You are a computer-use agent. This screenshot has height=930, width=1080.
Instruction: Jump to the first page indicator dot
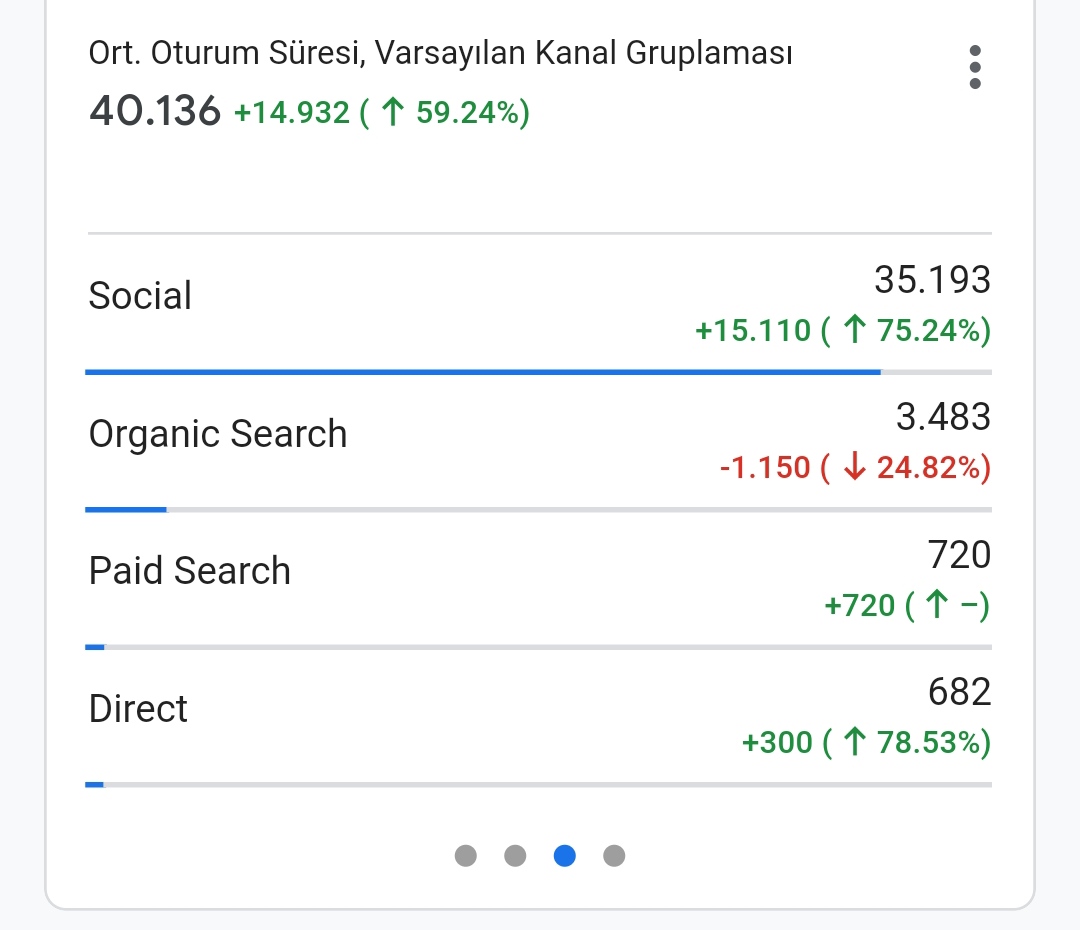point(466,856)
